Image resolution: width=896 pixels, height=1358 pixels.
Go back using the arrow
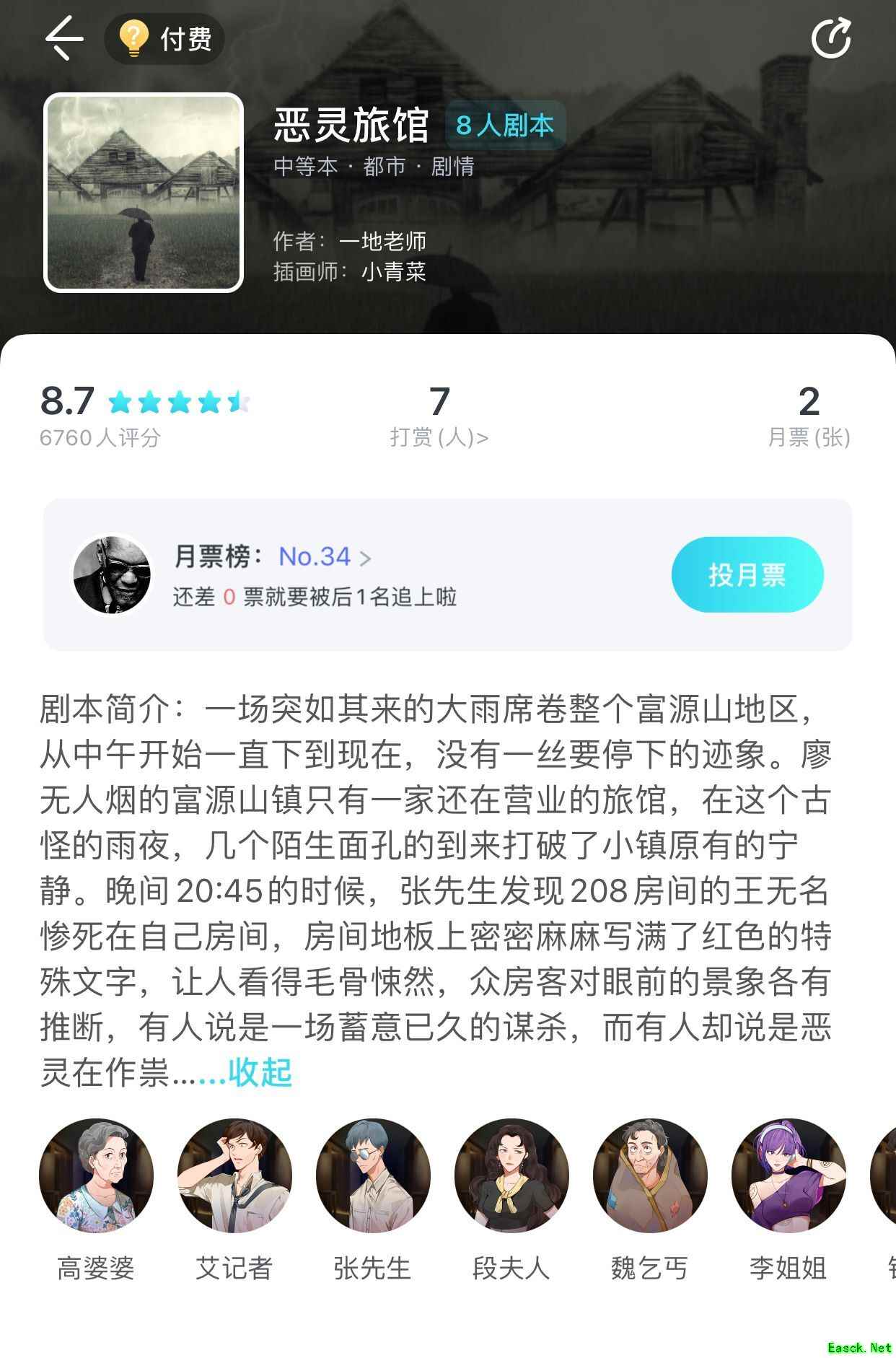64,38
